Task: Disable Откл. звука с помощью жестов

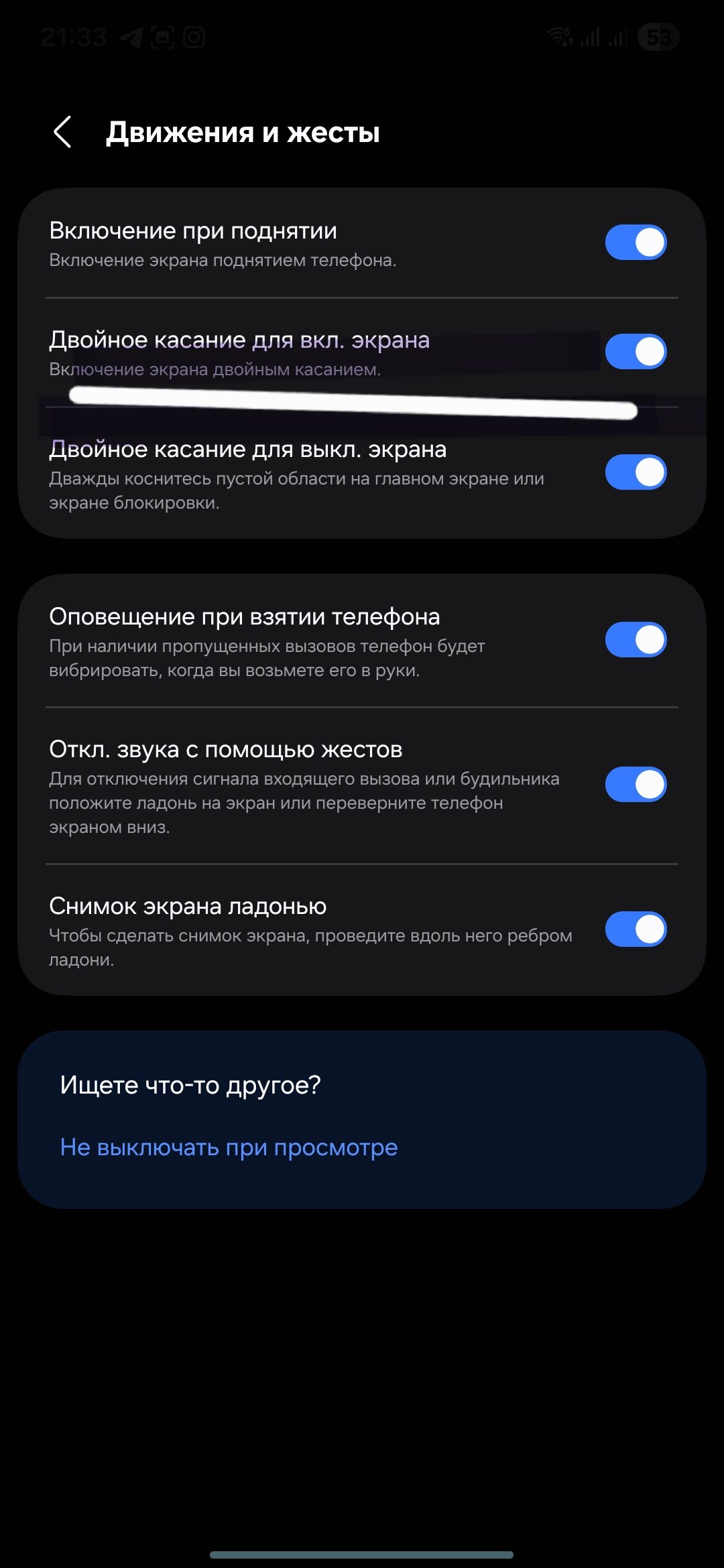Action: (x=635, y=785)
